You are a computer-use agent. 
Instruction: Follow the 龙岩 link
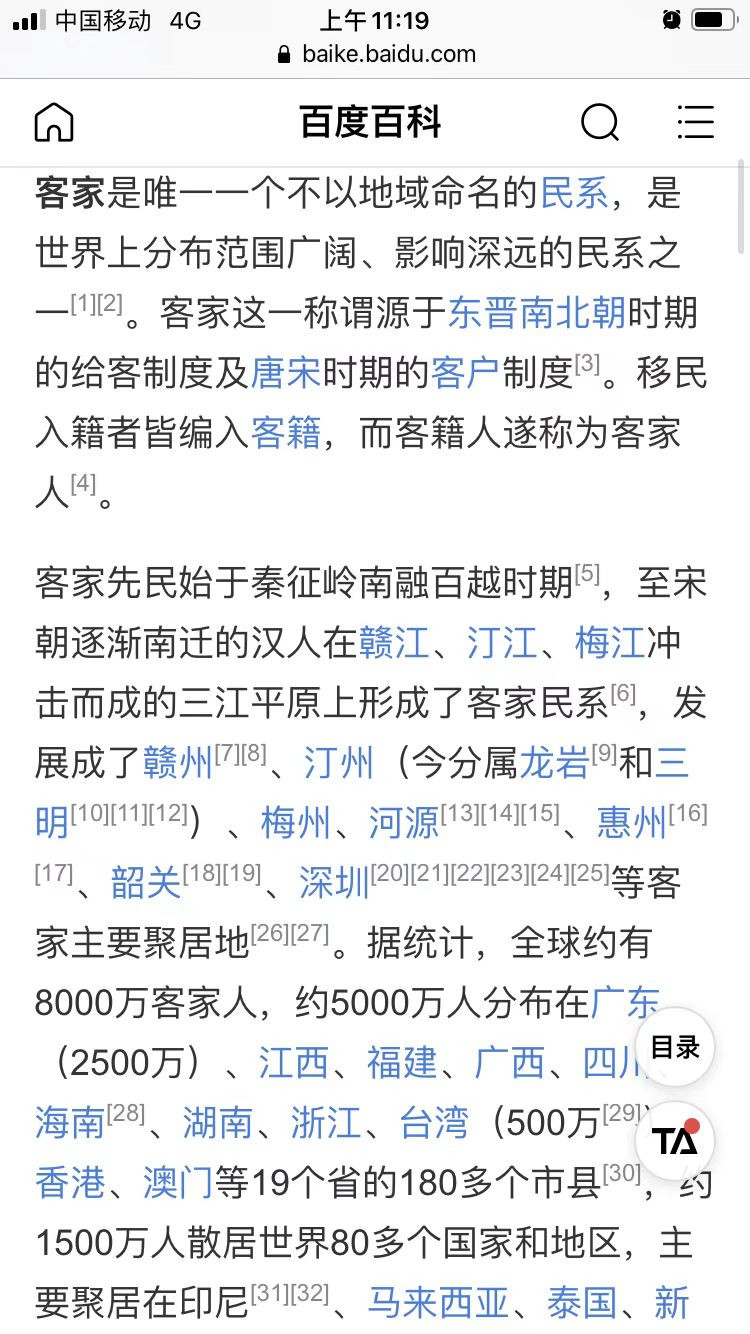pos(554,763)
